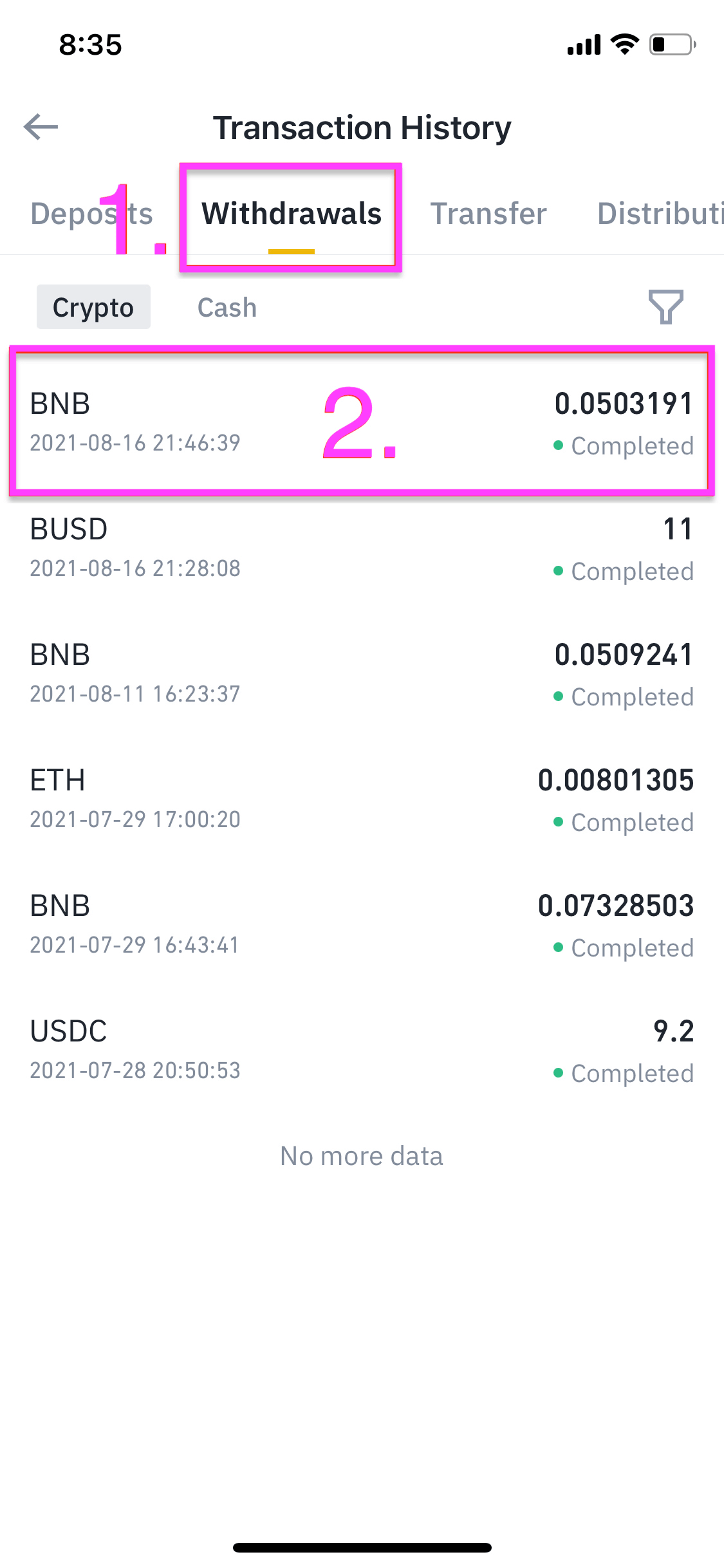The width and height of the screenshot is (724, 1568).
Task: View the BNB withdrawal of 0.07328503
Action: click(x=362, y=925)
